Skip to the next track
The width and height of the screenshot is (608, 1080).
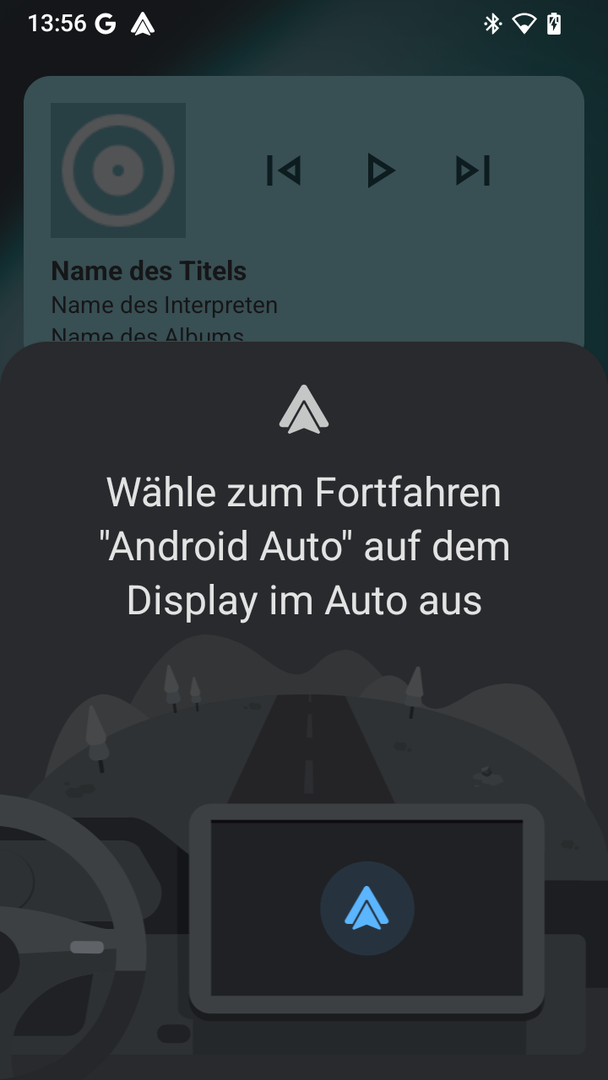(472, 171)
